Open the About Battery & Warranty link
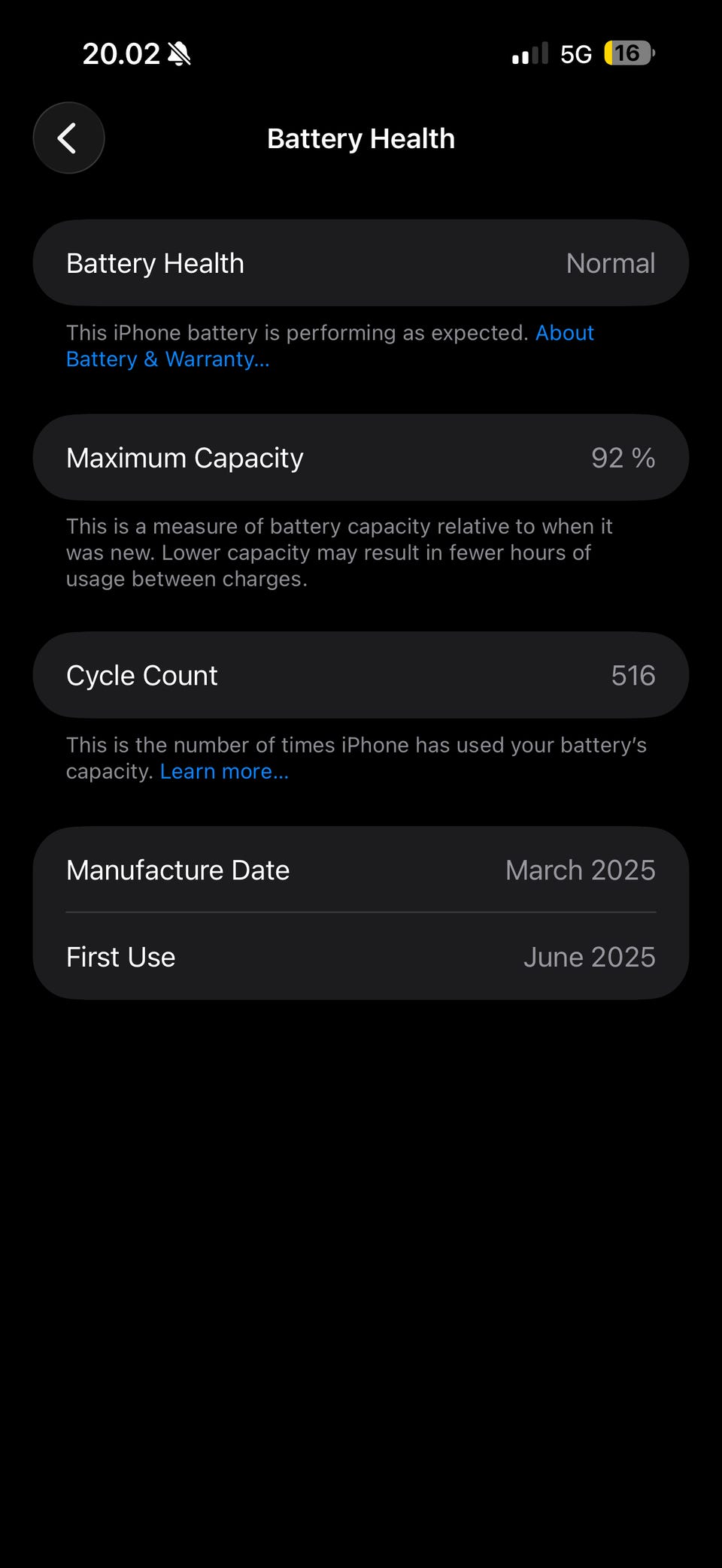 coord(168,359)
